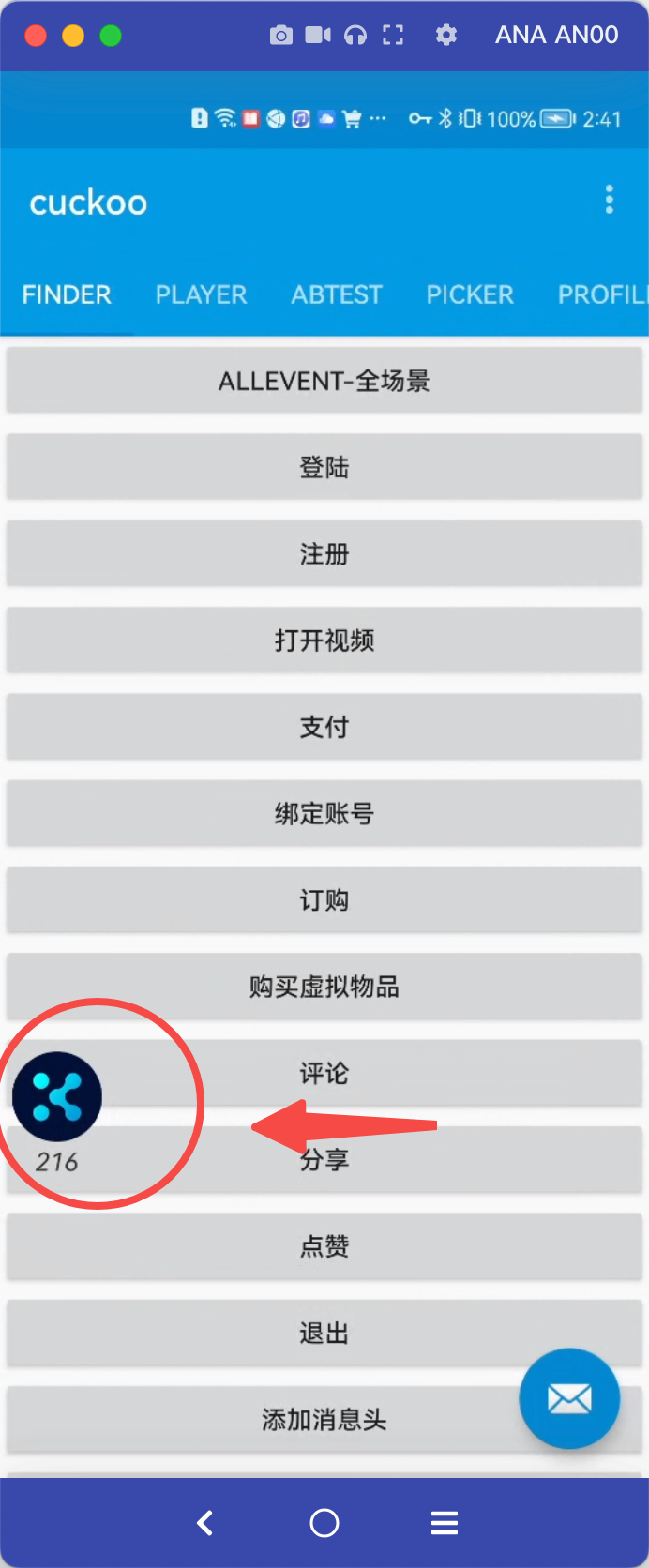Tap the 点赞 button
The height and width of the screenshot is (1568, 649).
pyautogui.click(x=324, y=1246)
